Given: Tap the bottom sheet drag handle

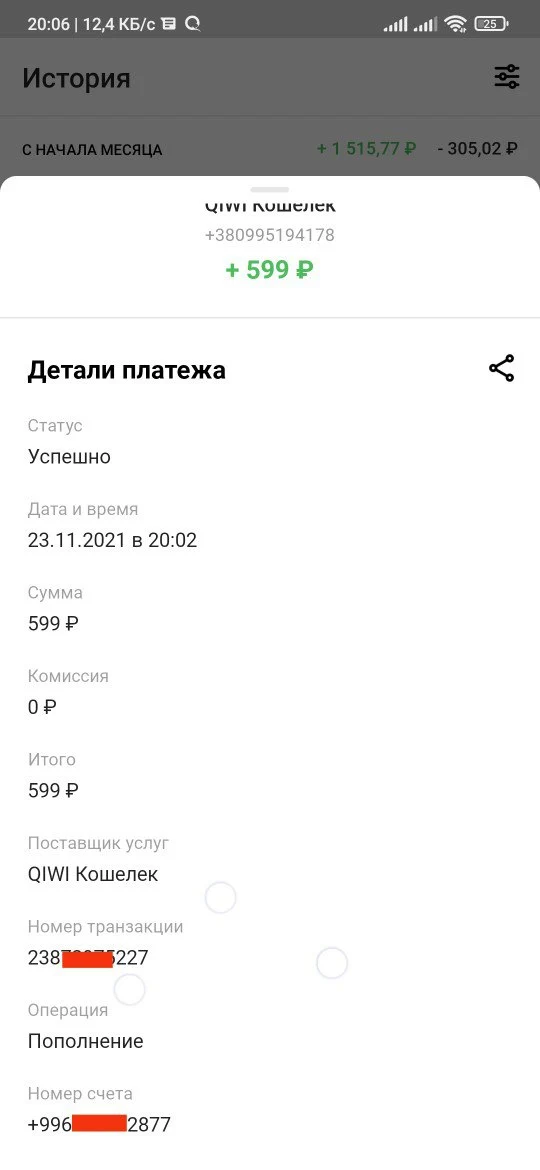Looking at the screenshot, I should (x=270, y=190).
